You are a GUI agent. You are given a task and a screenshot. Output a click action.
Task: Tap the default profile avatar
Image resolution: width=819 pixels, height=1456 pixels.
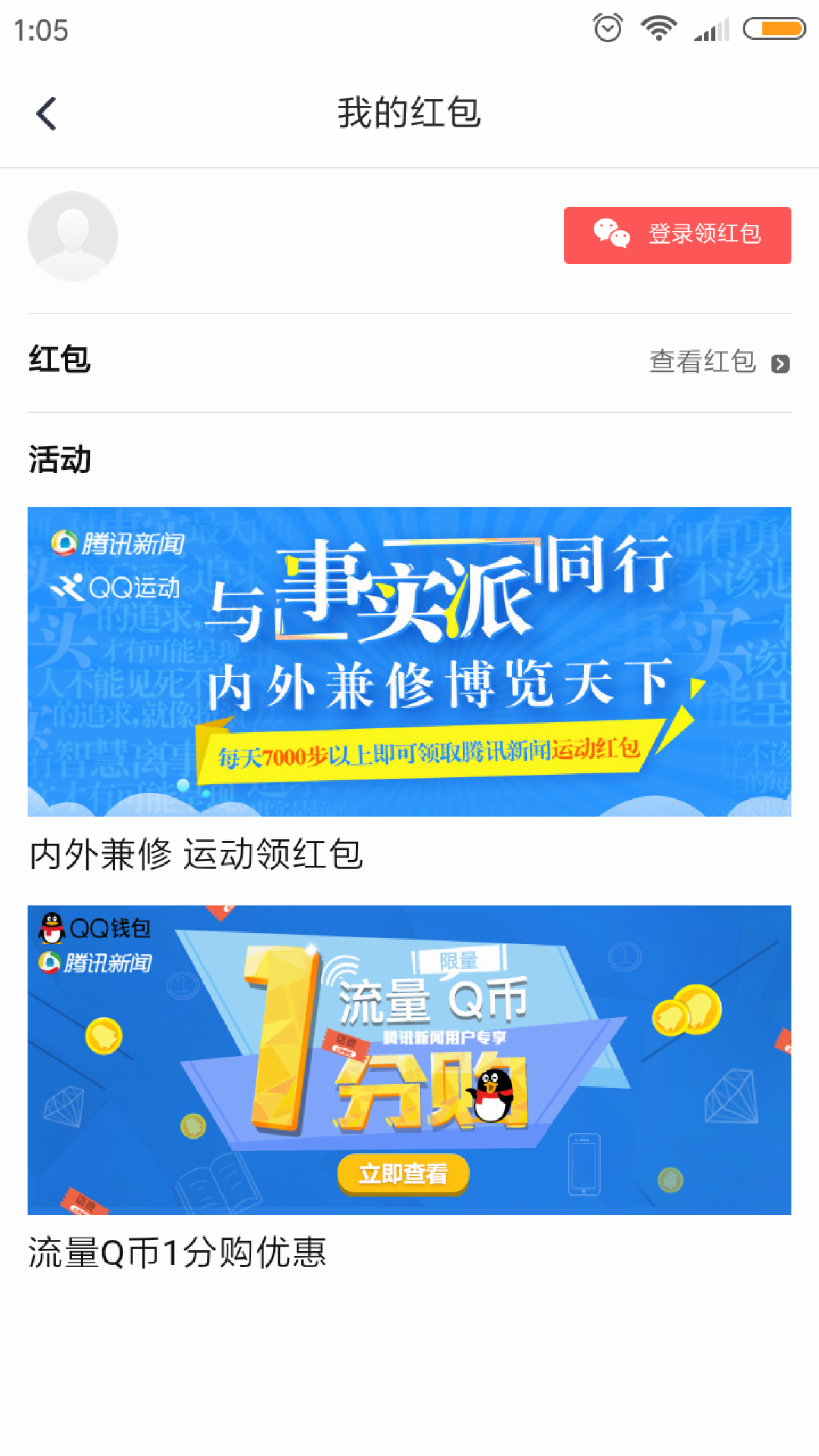[x=73, y=236]
